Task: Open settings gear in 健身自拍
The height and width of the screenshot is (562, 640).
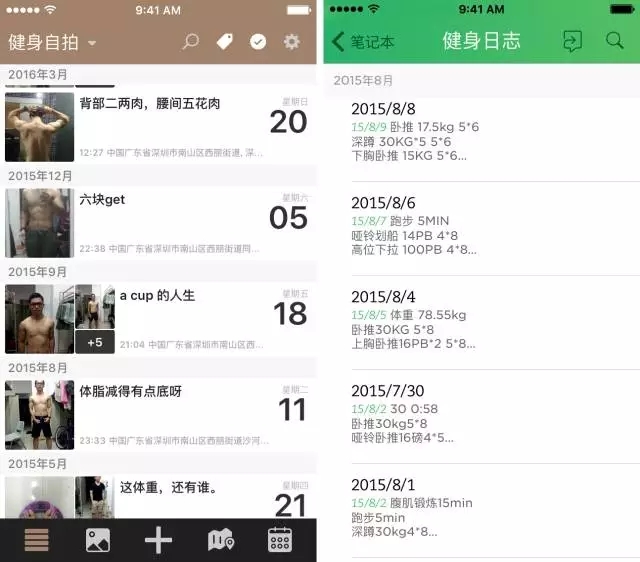Action: click(x=292, y=42)
